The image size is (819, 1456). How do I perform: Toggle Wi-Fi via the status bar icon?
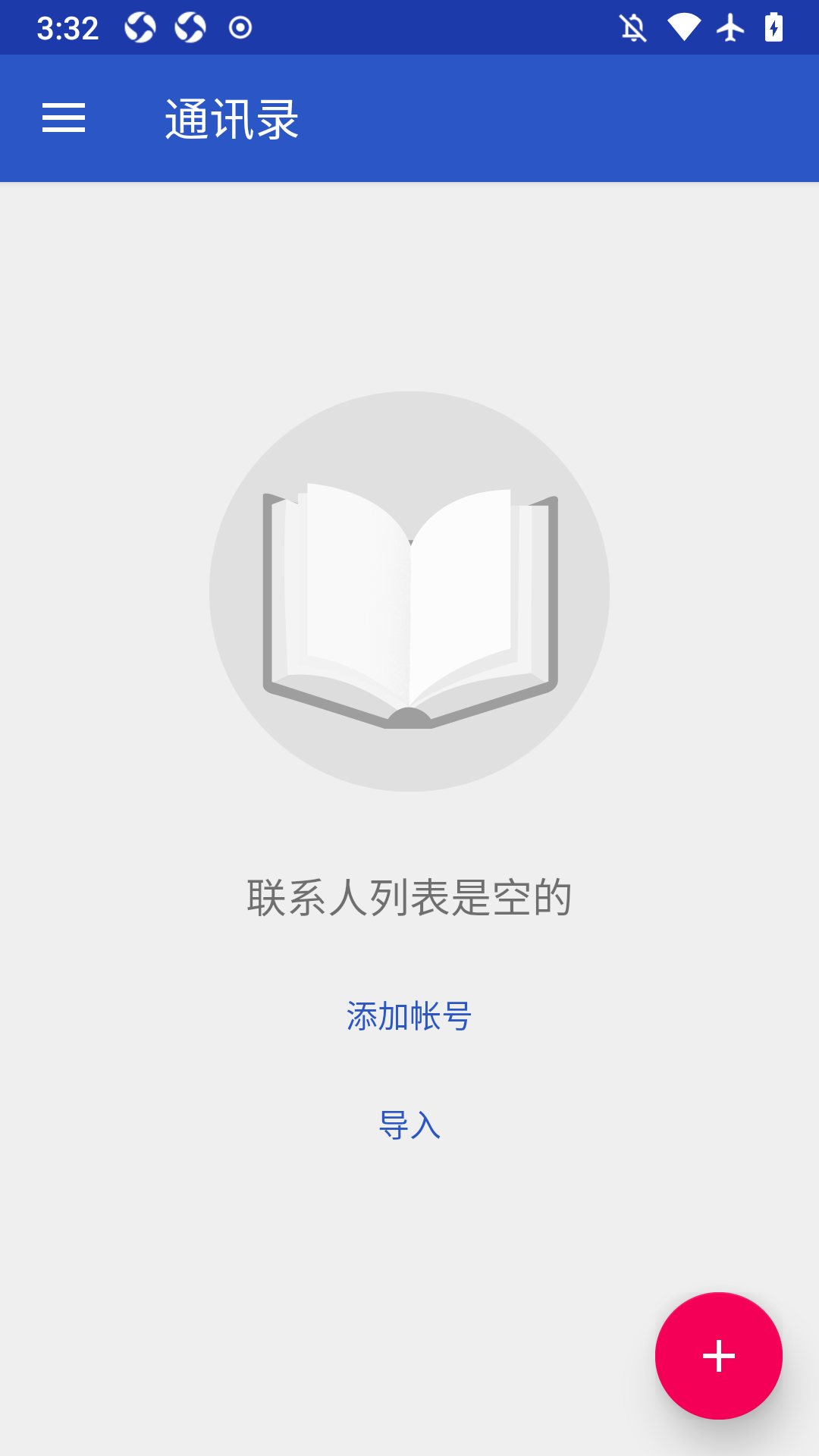[685, 27]
